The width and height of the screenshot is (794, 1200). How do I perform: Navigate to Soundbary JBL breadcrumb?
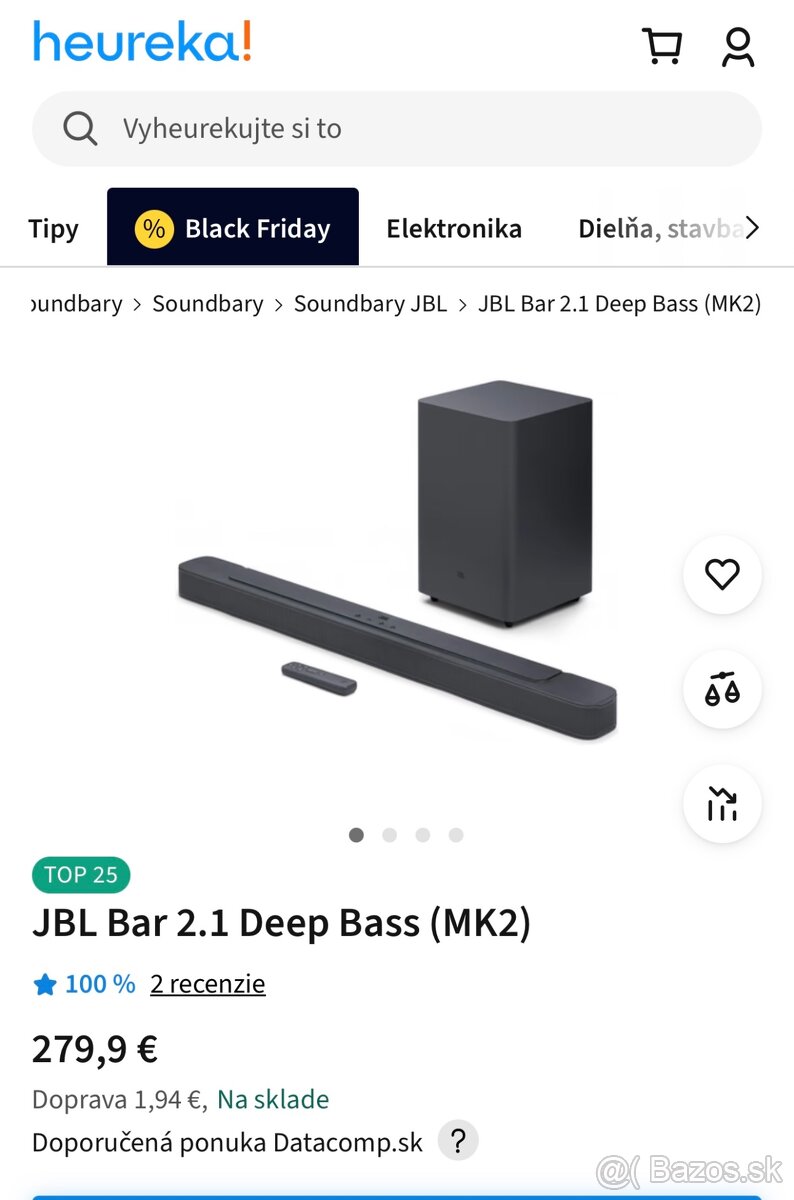(x=370, y=303)
